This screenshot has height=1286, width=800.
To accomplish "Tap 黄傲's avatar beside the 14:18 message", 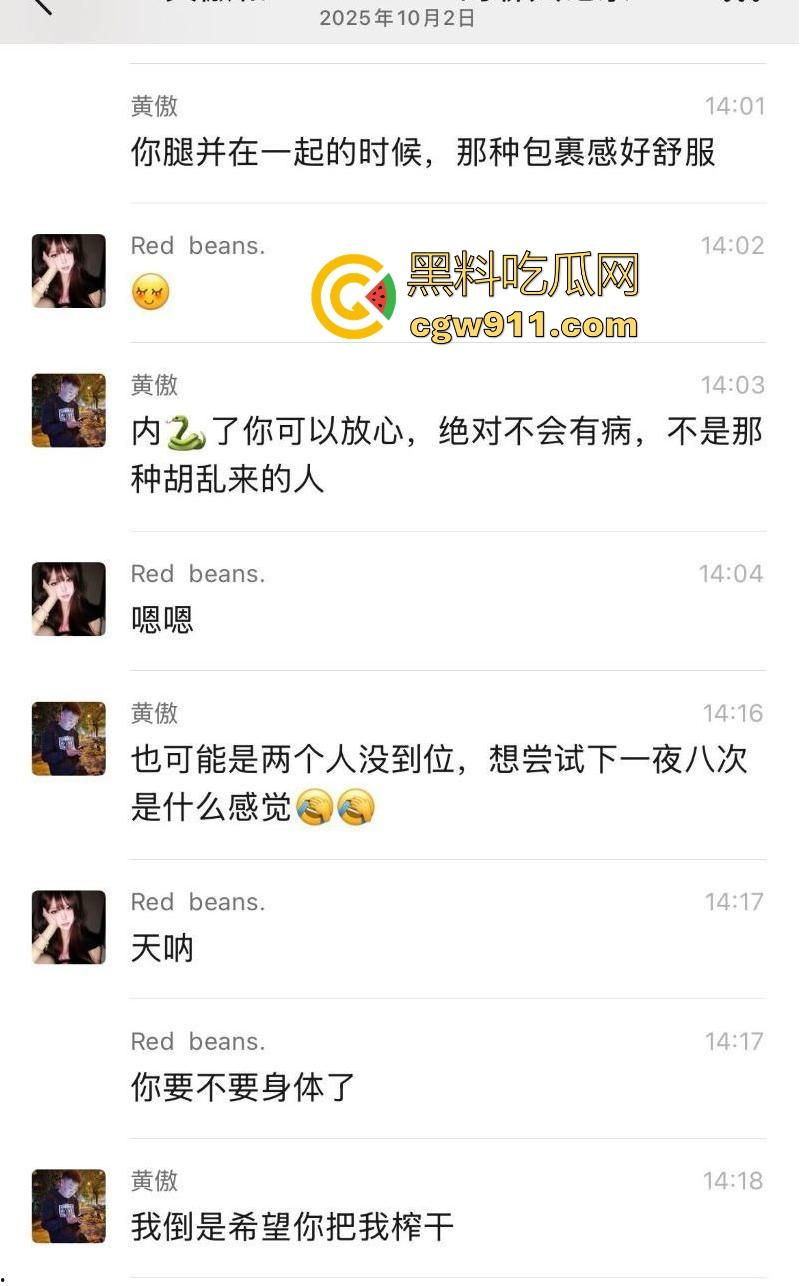I will [x=67, y=1205].
